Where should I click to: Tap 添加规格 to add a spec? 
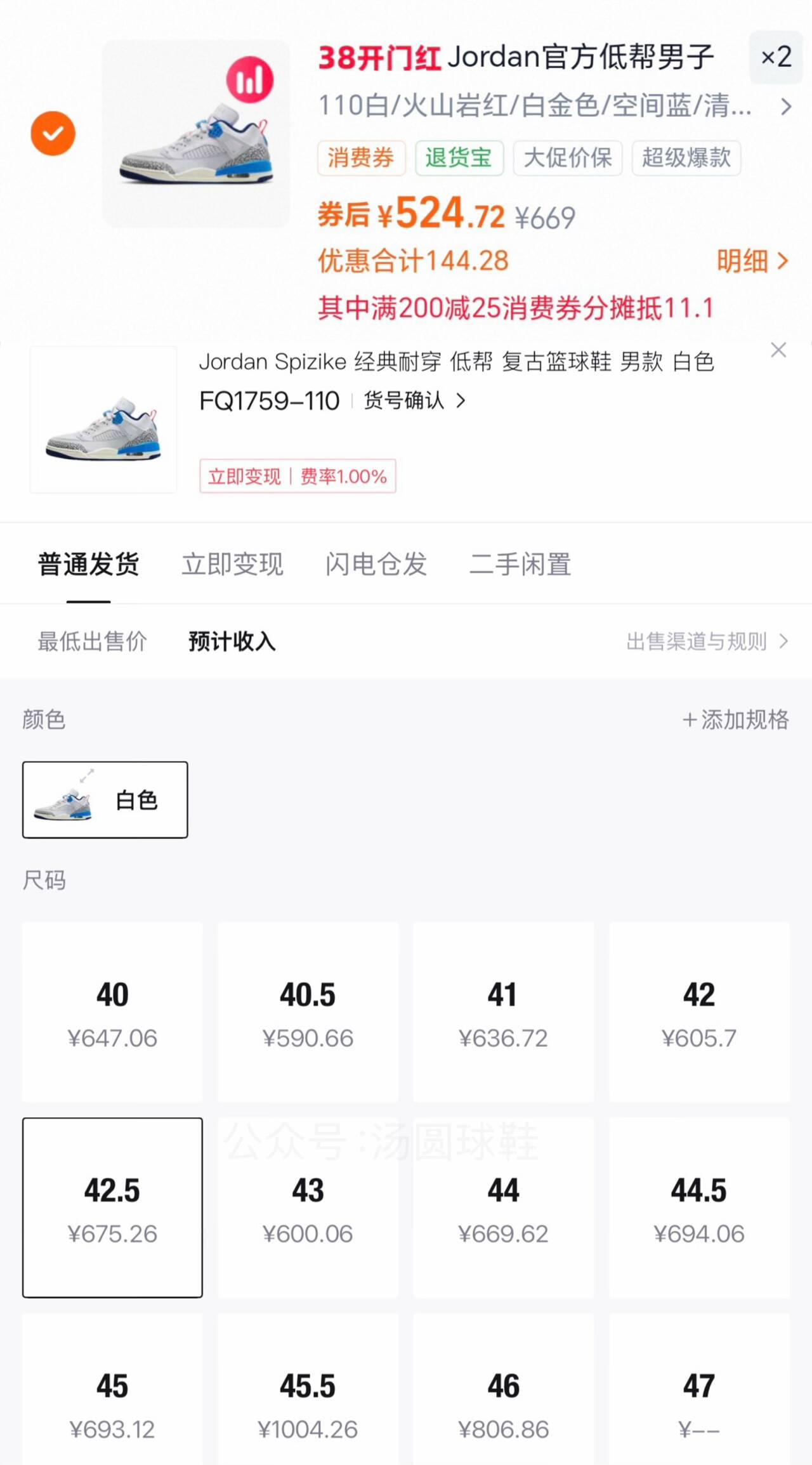pyautogui.click(x=736, y=719)
